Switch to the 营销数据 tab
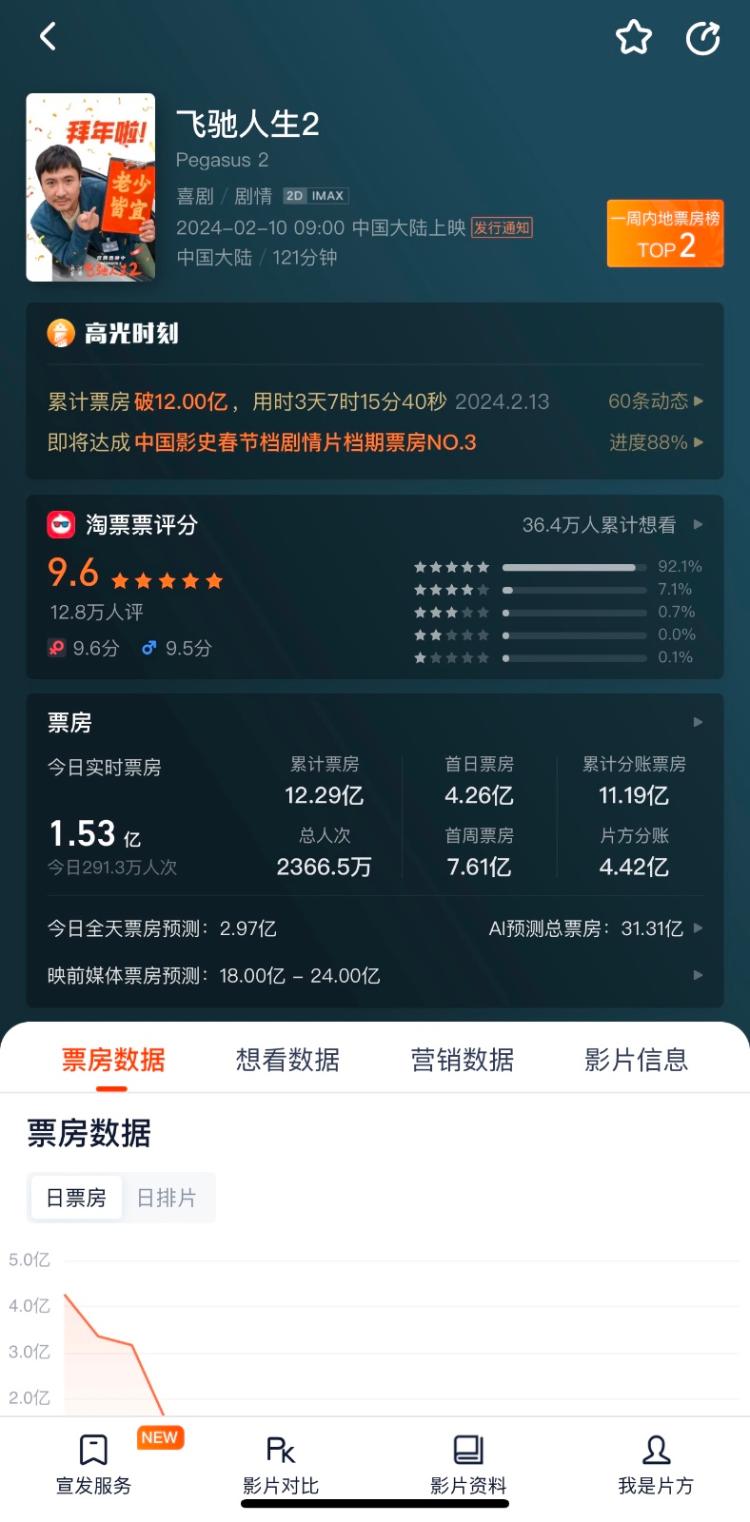750x1522 pixels. 462,1059
